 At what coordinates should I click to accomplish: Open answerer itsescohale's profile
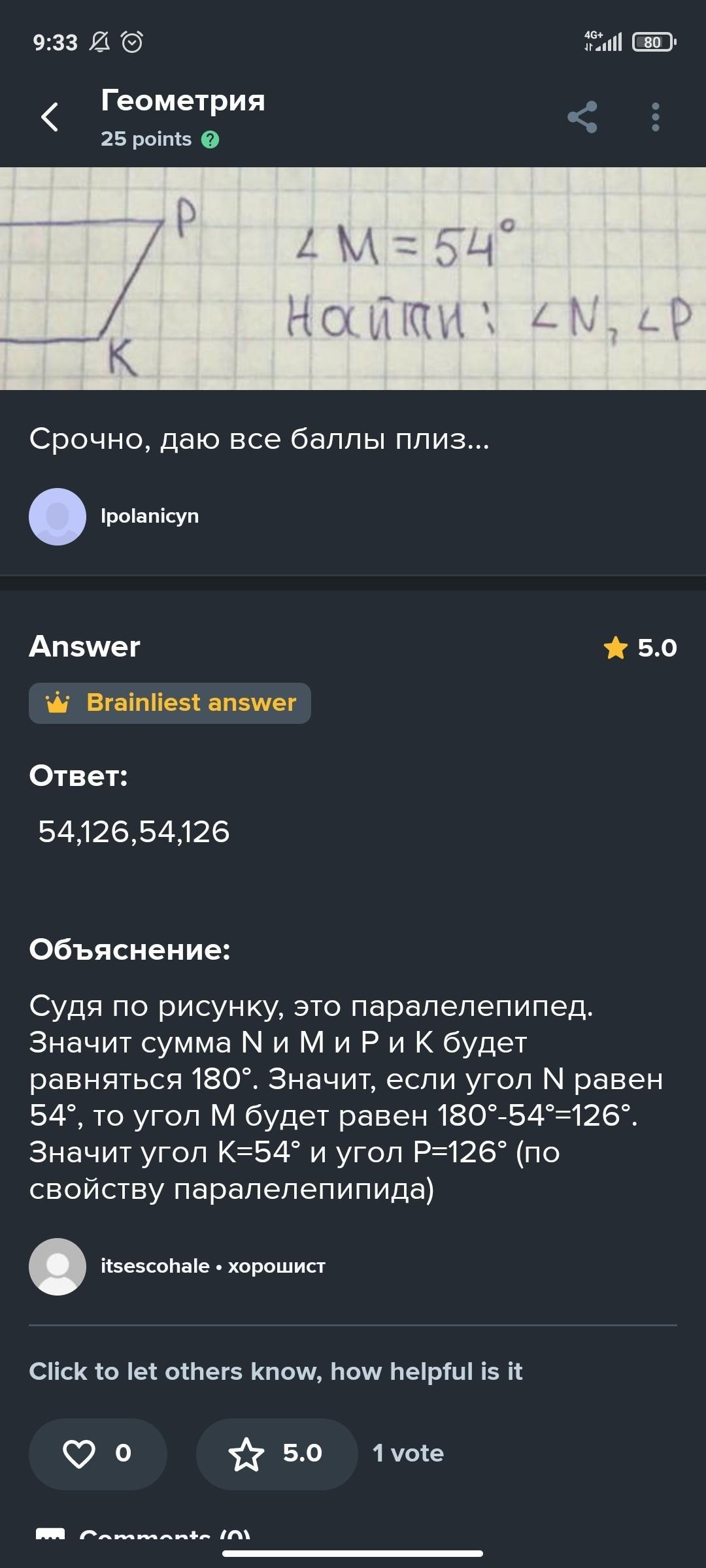(x=154, y=1266)
